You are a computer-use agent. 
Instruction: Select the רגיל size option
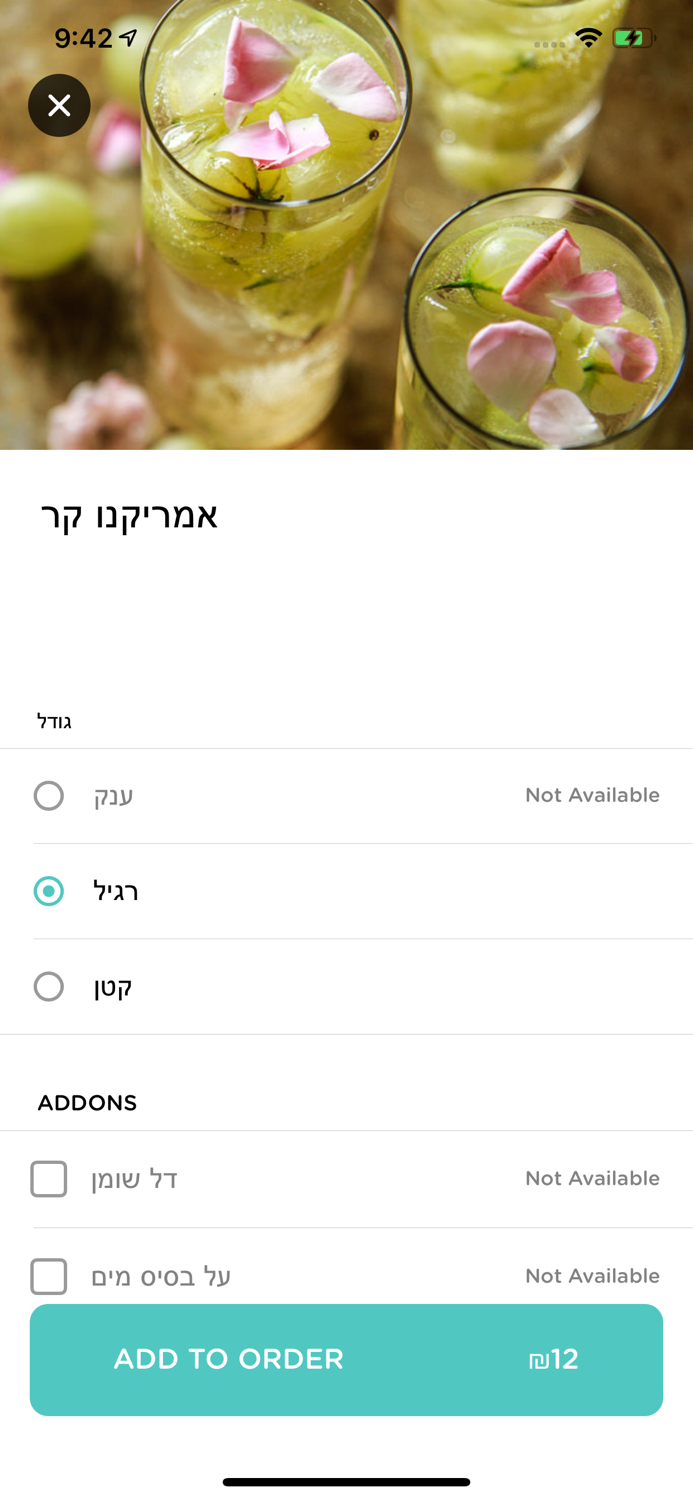346,891
